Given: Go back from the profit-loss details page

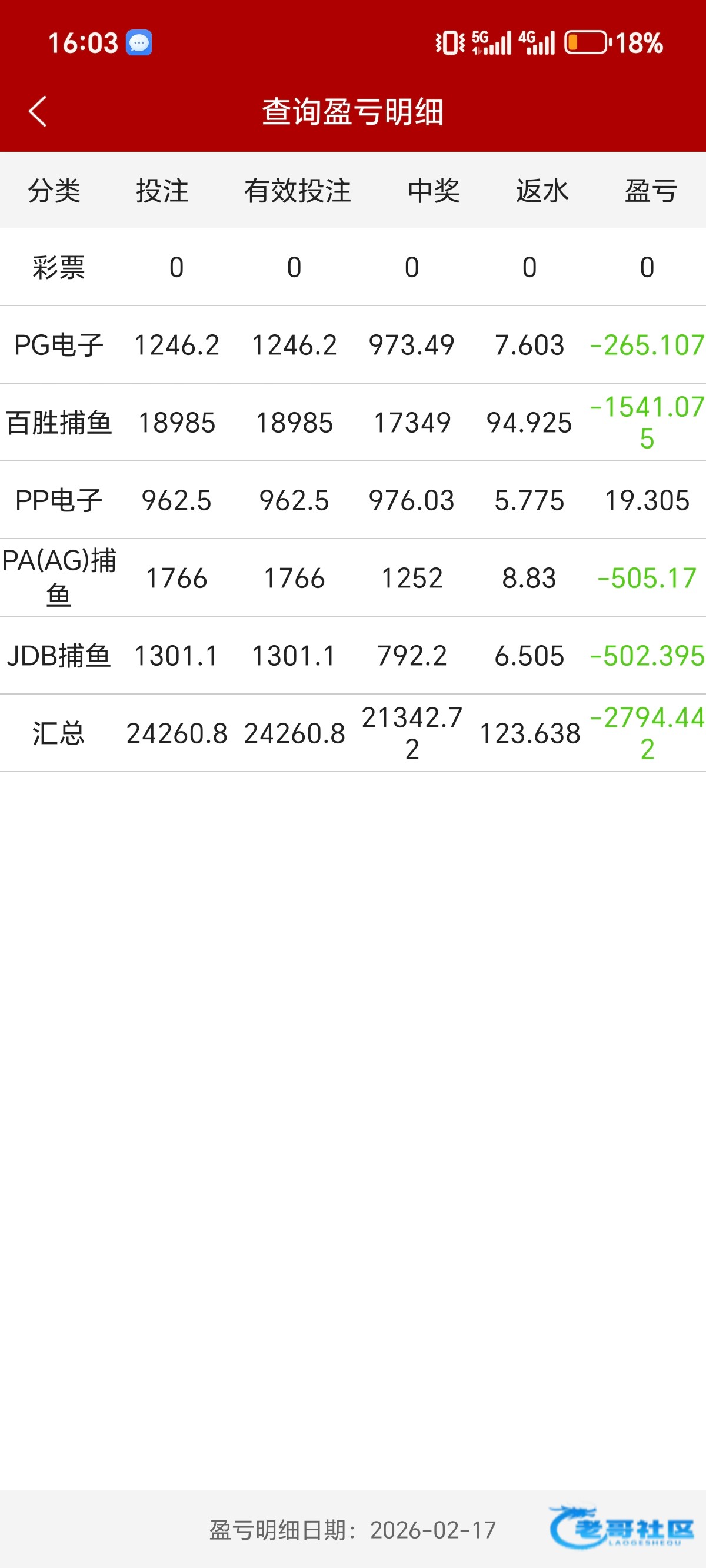Looking at the screenshot, I should point(38,111).
